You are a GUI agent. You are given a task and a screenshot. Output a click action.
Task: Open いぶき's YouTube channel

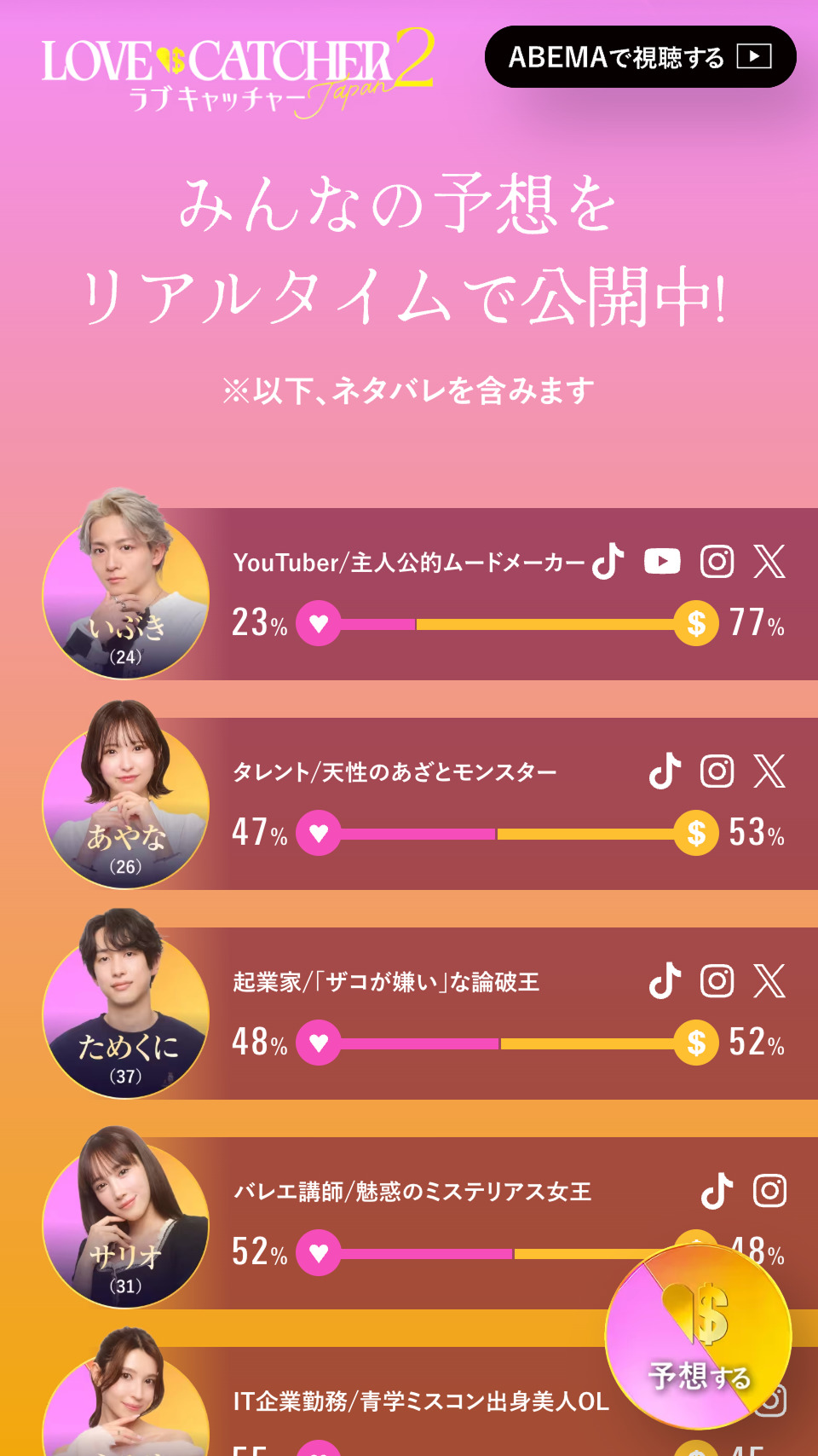pos(662,562)
